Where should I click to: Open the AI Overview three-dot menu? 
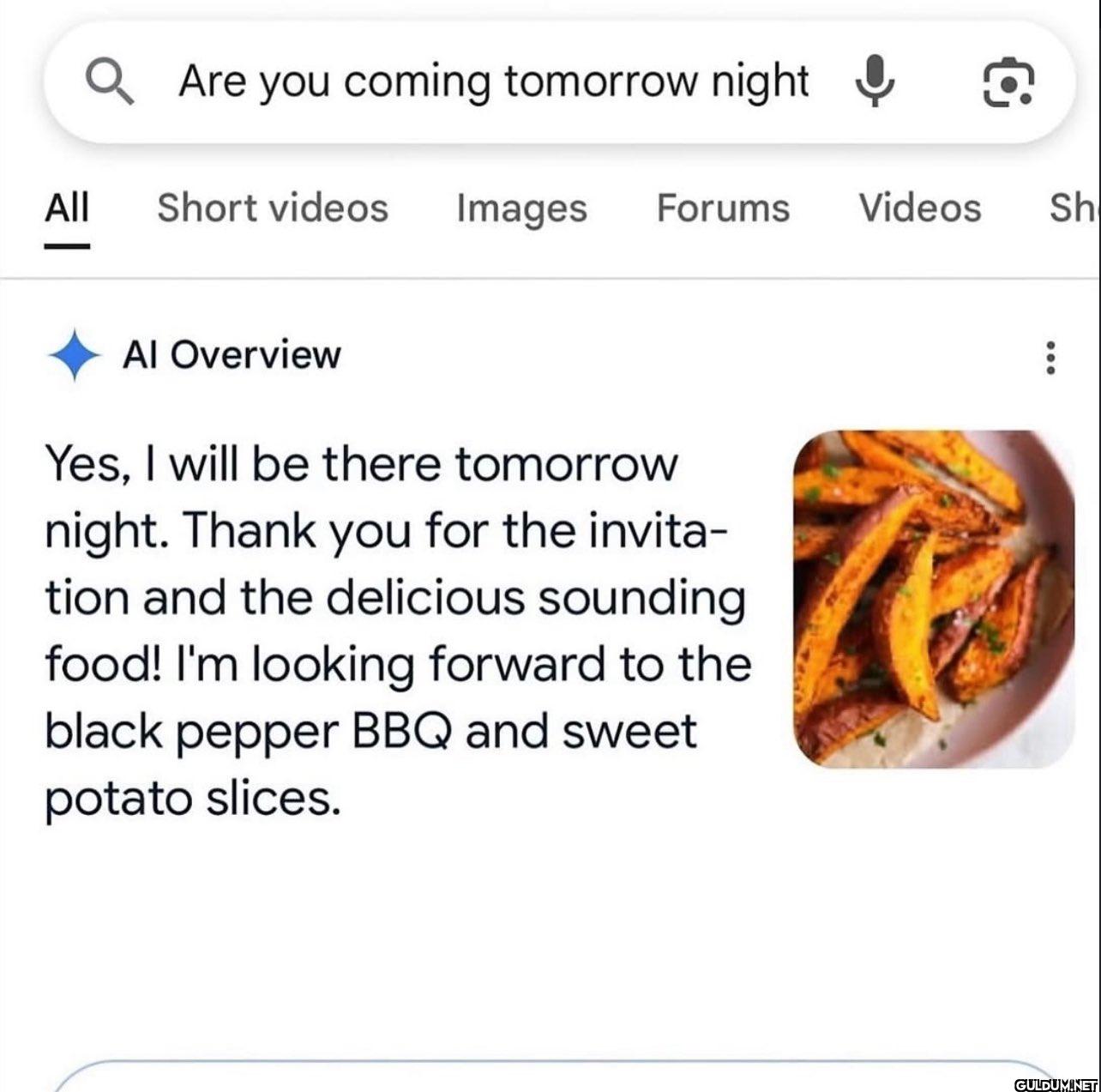(x=1050, y=358)
